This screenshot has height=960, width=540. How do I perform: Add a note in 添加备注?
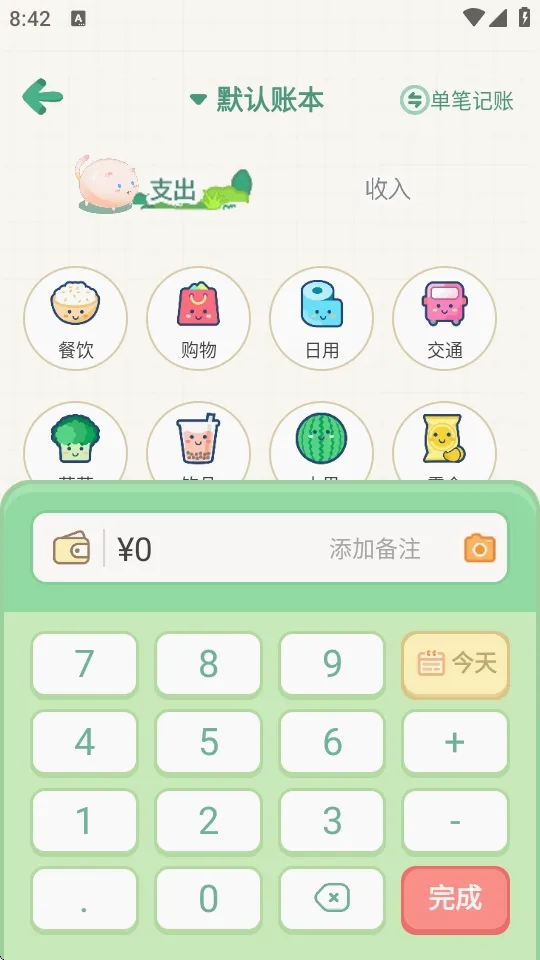(x=375, y=549)
